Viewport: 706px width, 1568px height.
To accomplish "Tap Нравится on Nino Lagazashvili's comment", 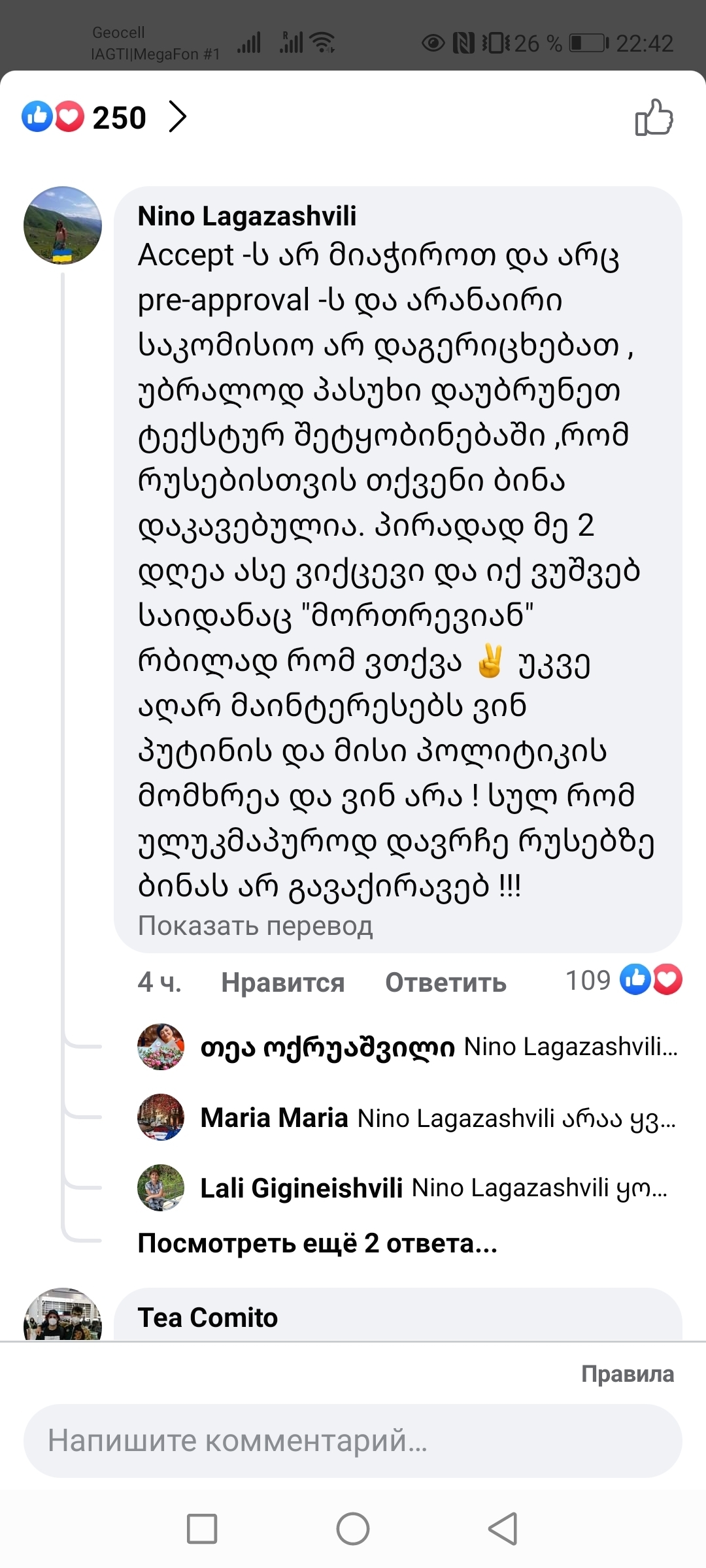I will [x=282, y=982].
